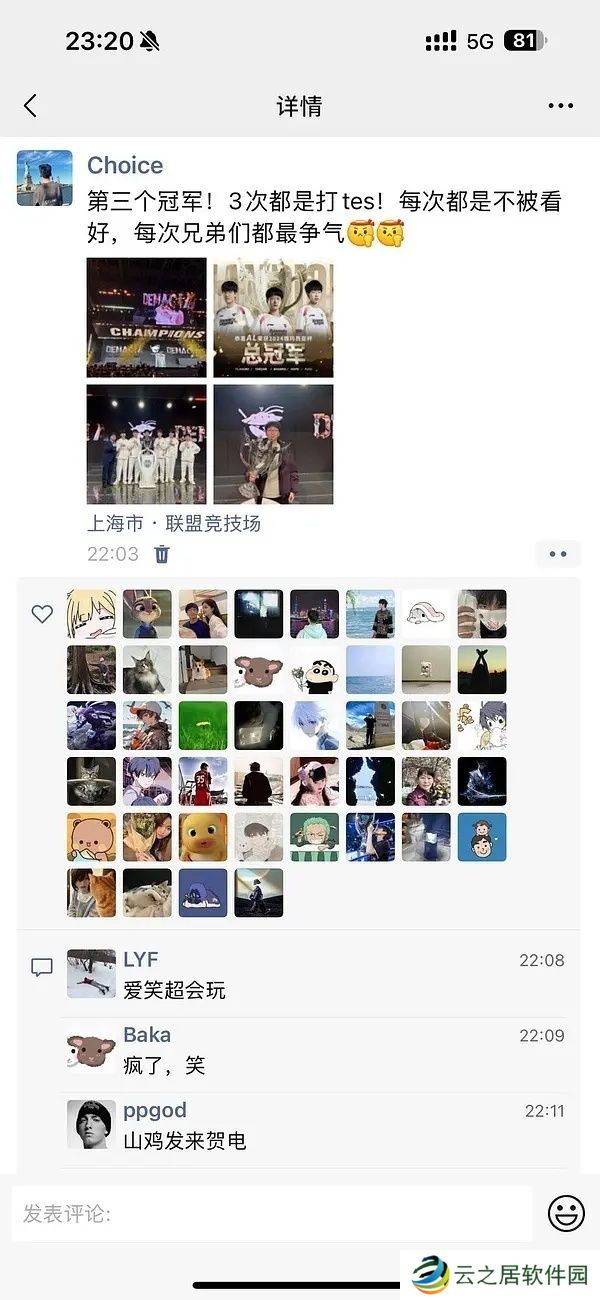This screenshot has width=600, height=1300.
Task: Open the like and comment popup button
Action: tap(558, 553)
